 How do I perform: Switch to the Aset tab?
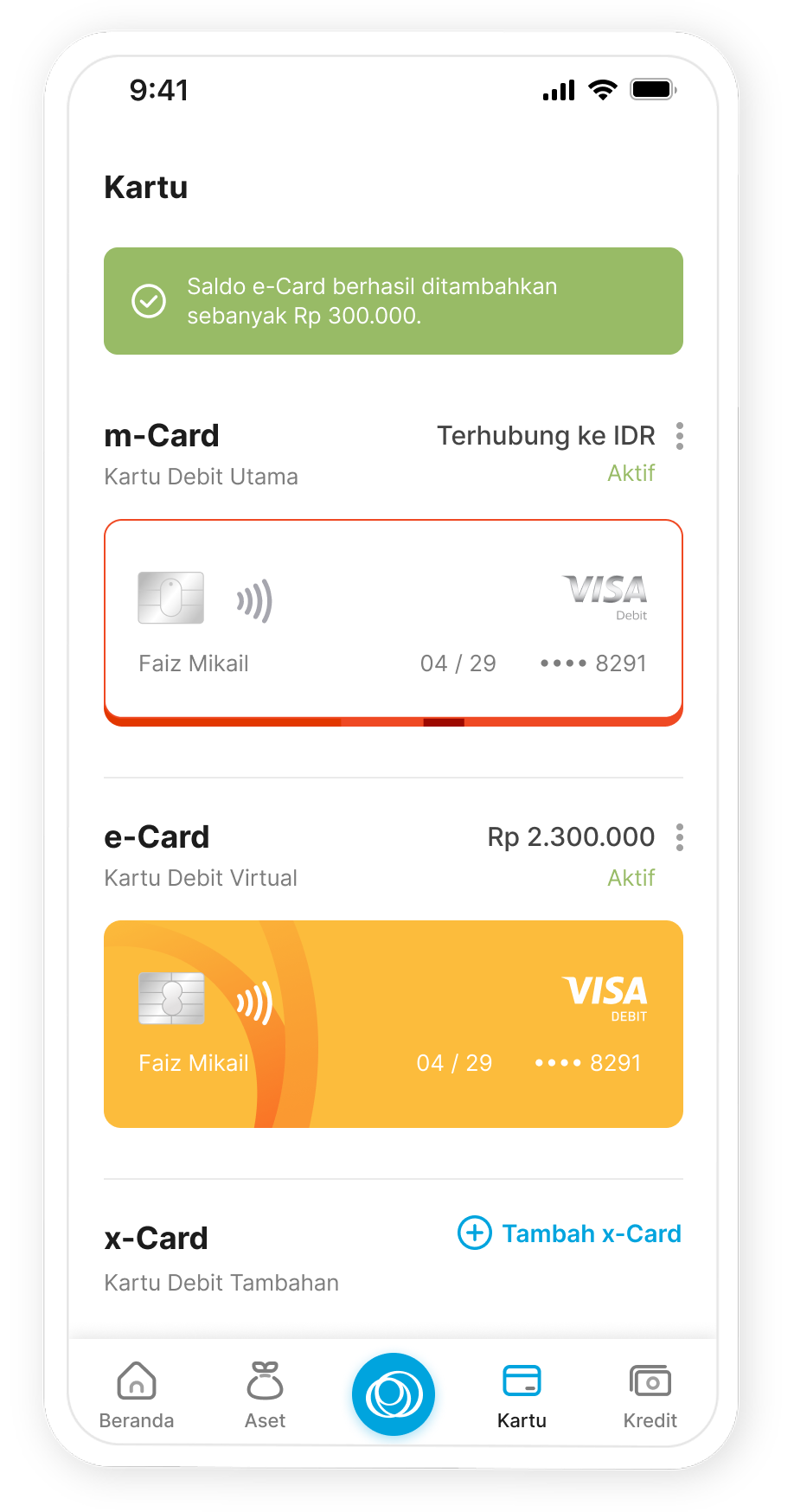265,1394
